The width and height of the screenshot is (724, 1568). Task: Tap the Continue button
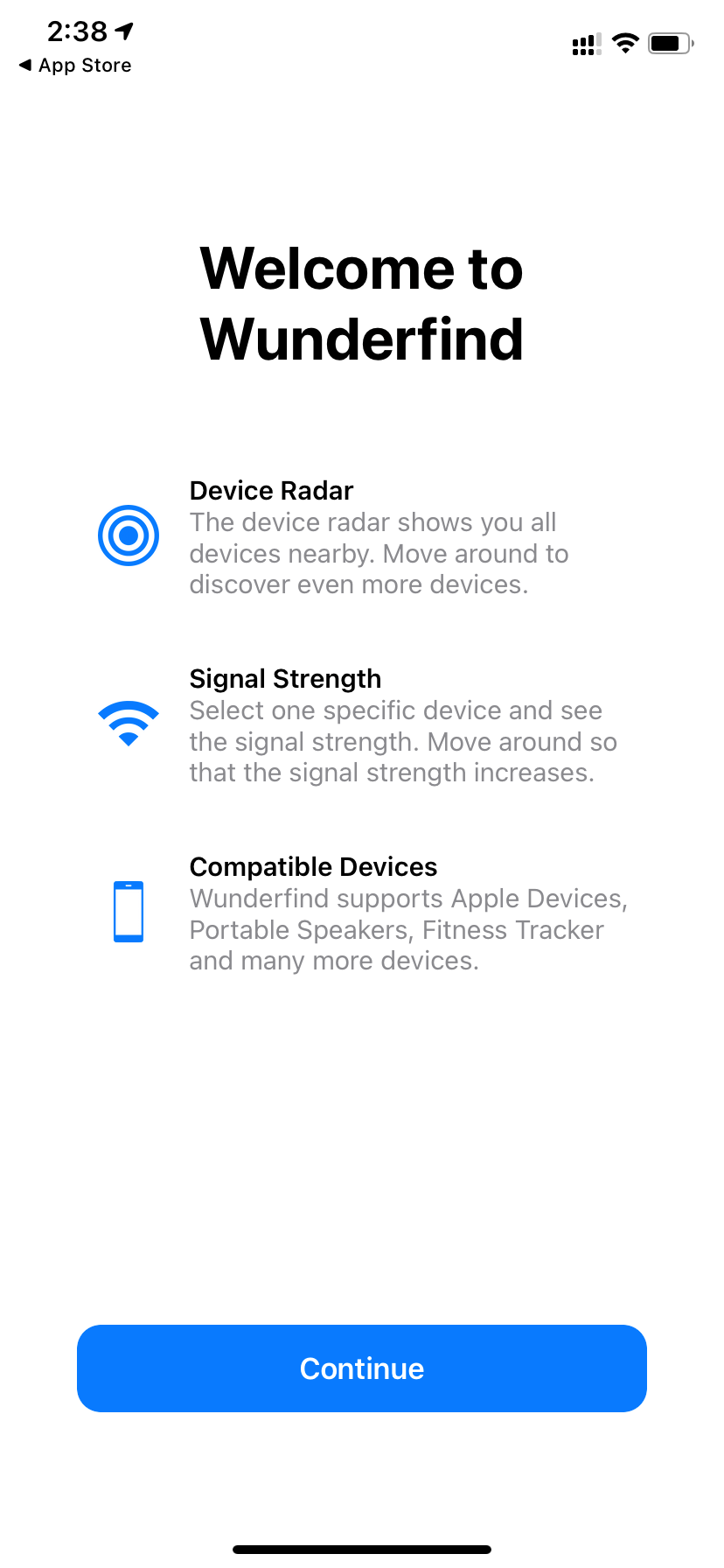tap(362, 1368)
